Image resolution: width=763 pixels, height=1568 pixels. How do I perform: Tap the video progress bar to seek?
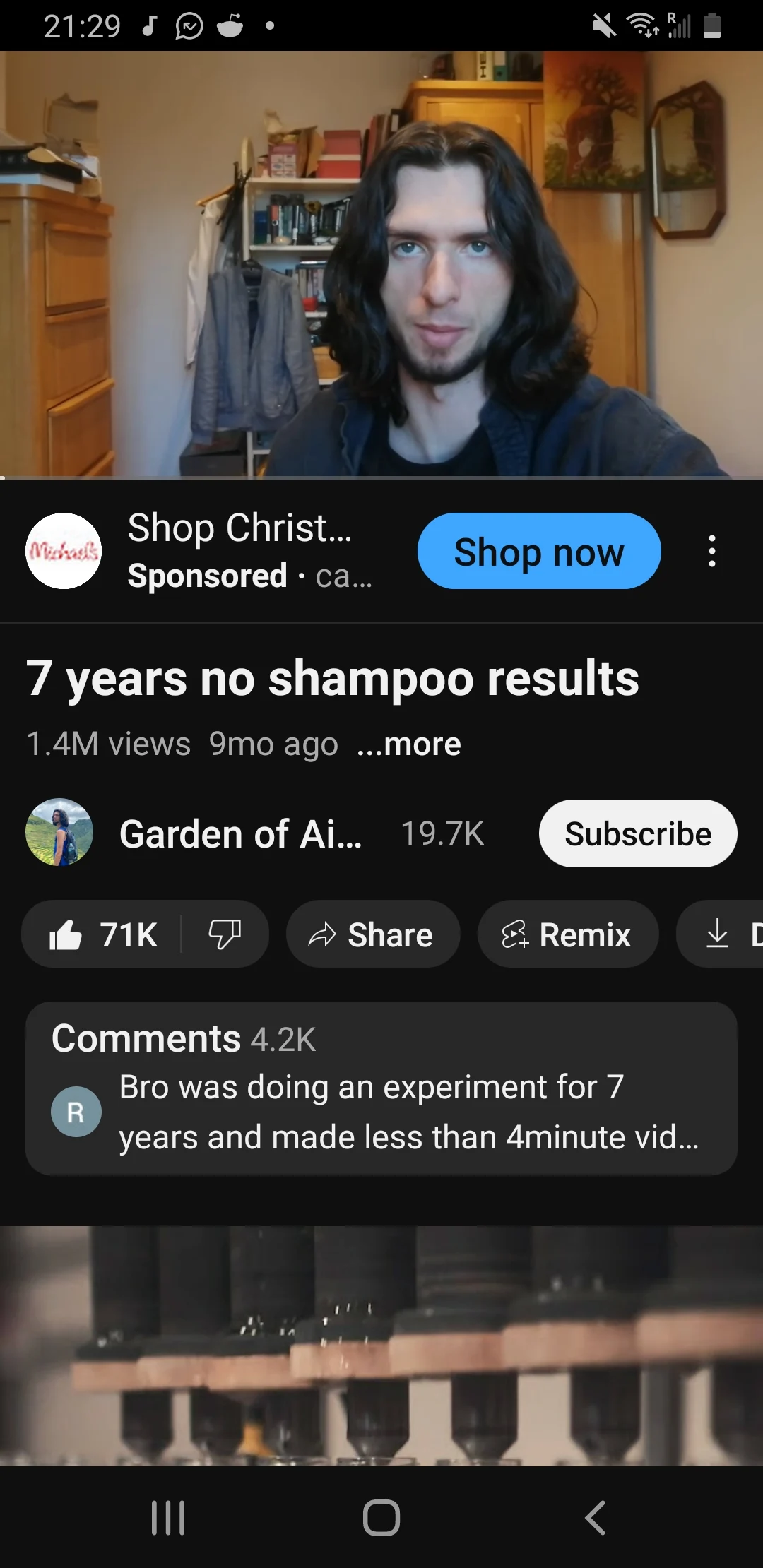[381, 478]
